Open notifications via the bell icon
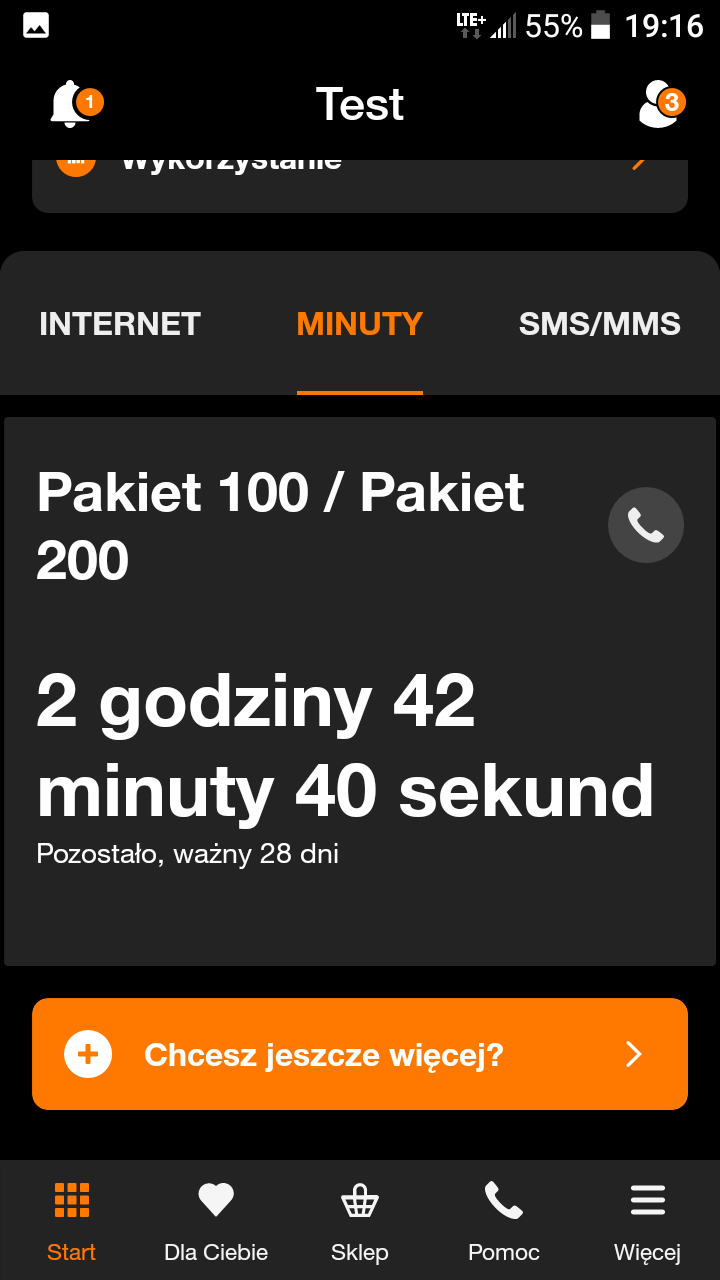720x1280 pixels. [x=69, y=103]
